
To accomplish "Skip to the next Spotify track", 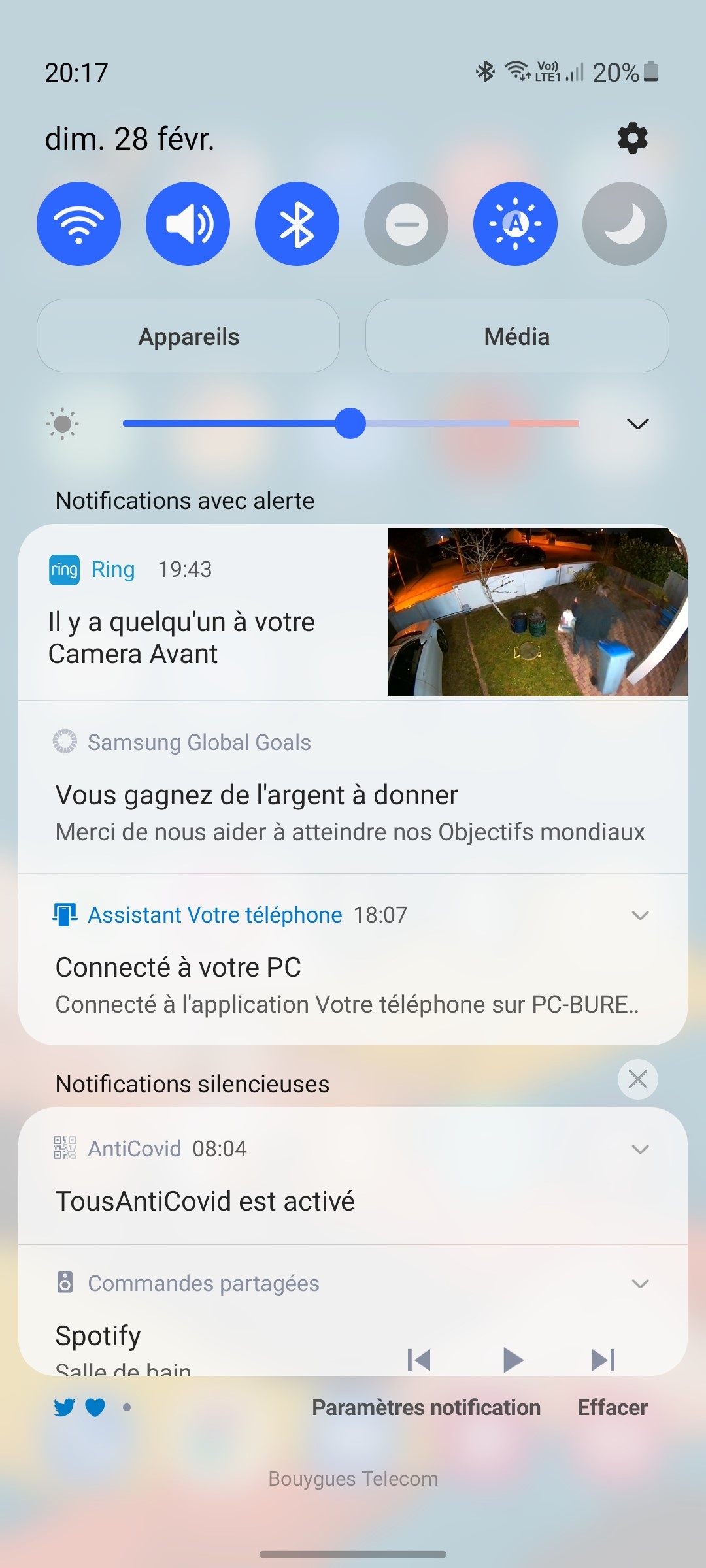I will click(x=603, y=1360).
